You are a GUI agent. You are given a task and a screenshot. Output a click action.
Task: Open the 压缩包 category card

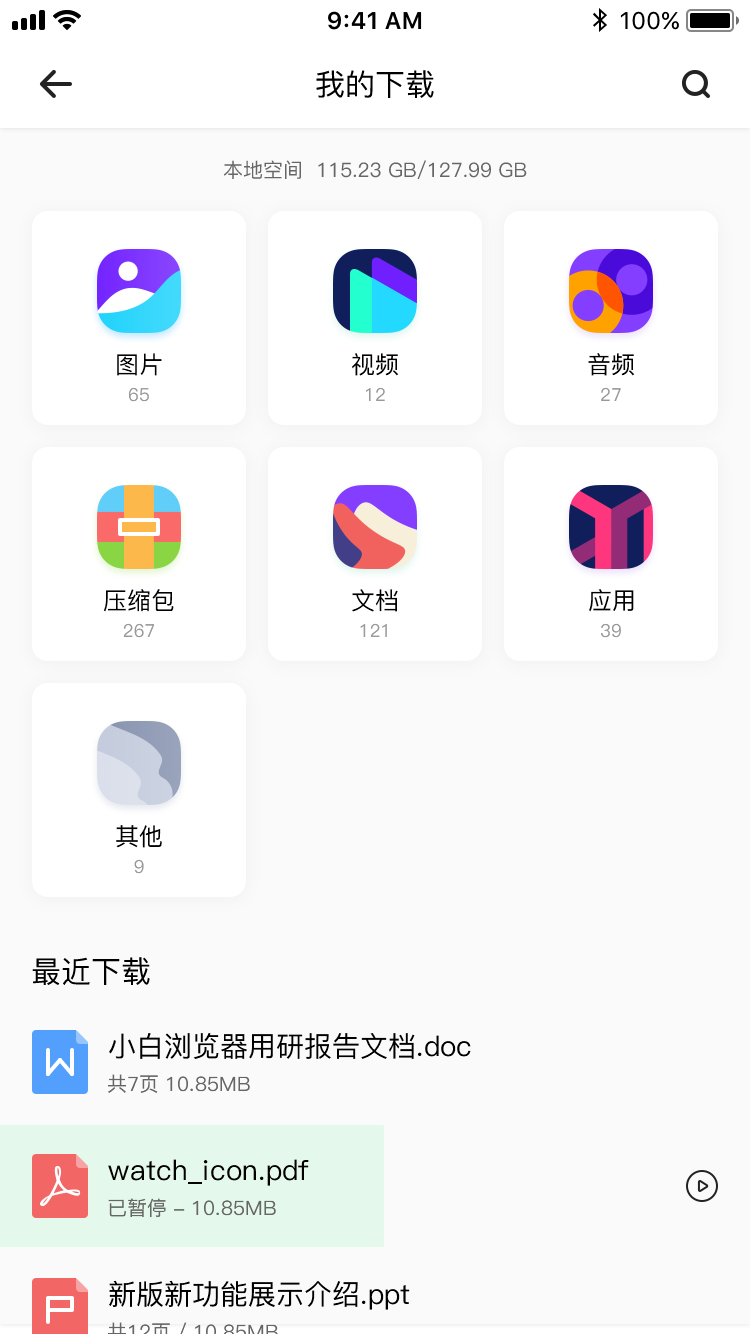click(139, 554)
